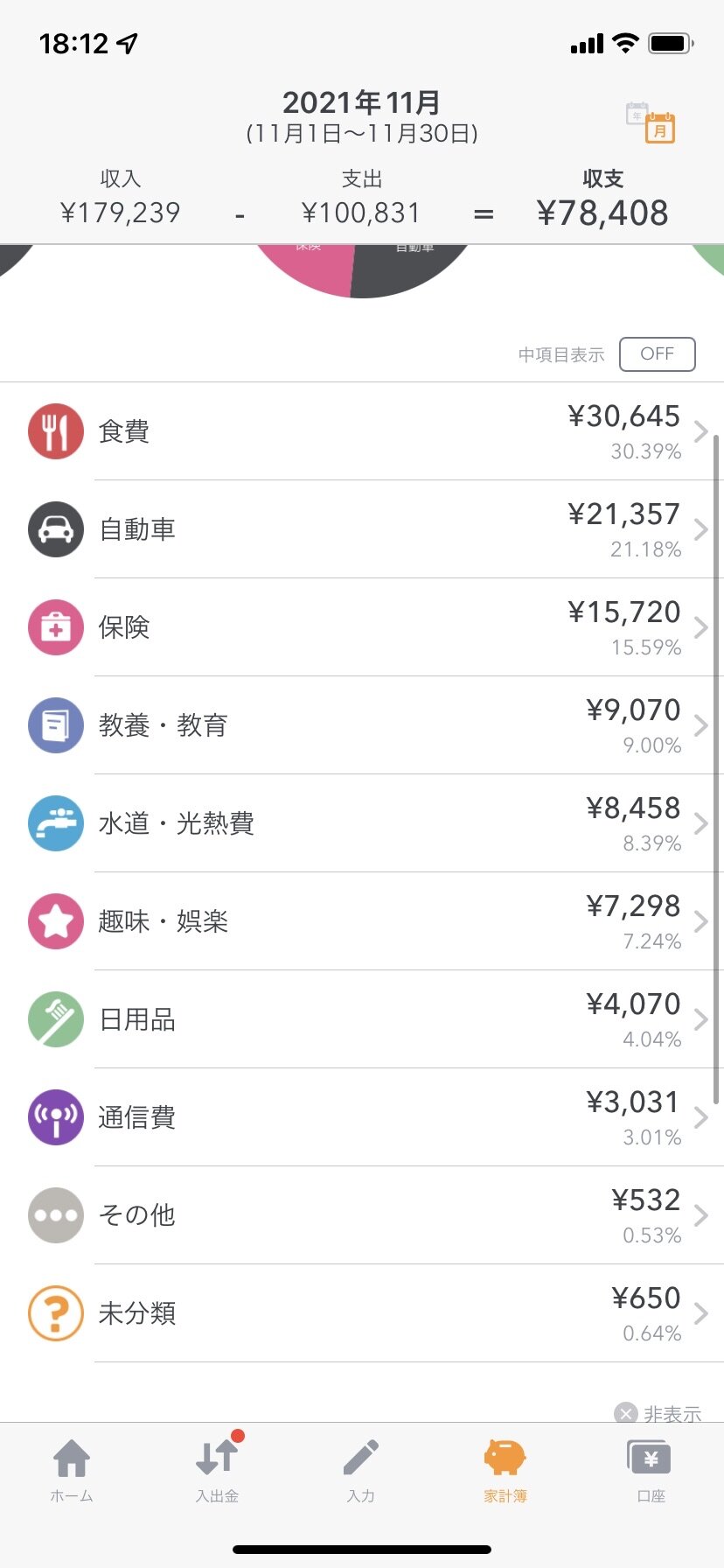Image resolution: width=724 pixels, height=1568 pixels.
Task: Open the その他 category
Action: (x=362, y=1215)
